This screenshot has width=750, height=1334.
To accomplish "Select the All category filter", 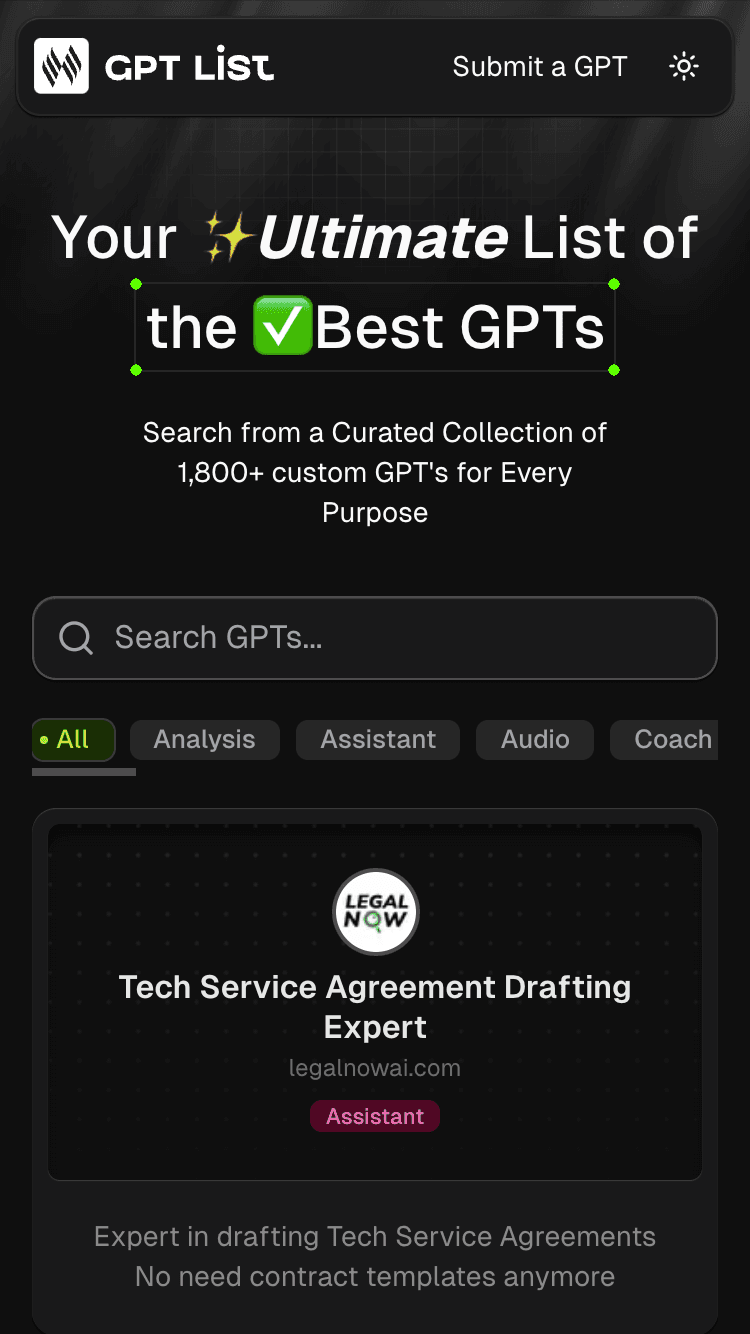I will [74, 740].
